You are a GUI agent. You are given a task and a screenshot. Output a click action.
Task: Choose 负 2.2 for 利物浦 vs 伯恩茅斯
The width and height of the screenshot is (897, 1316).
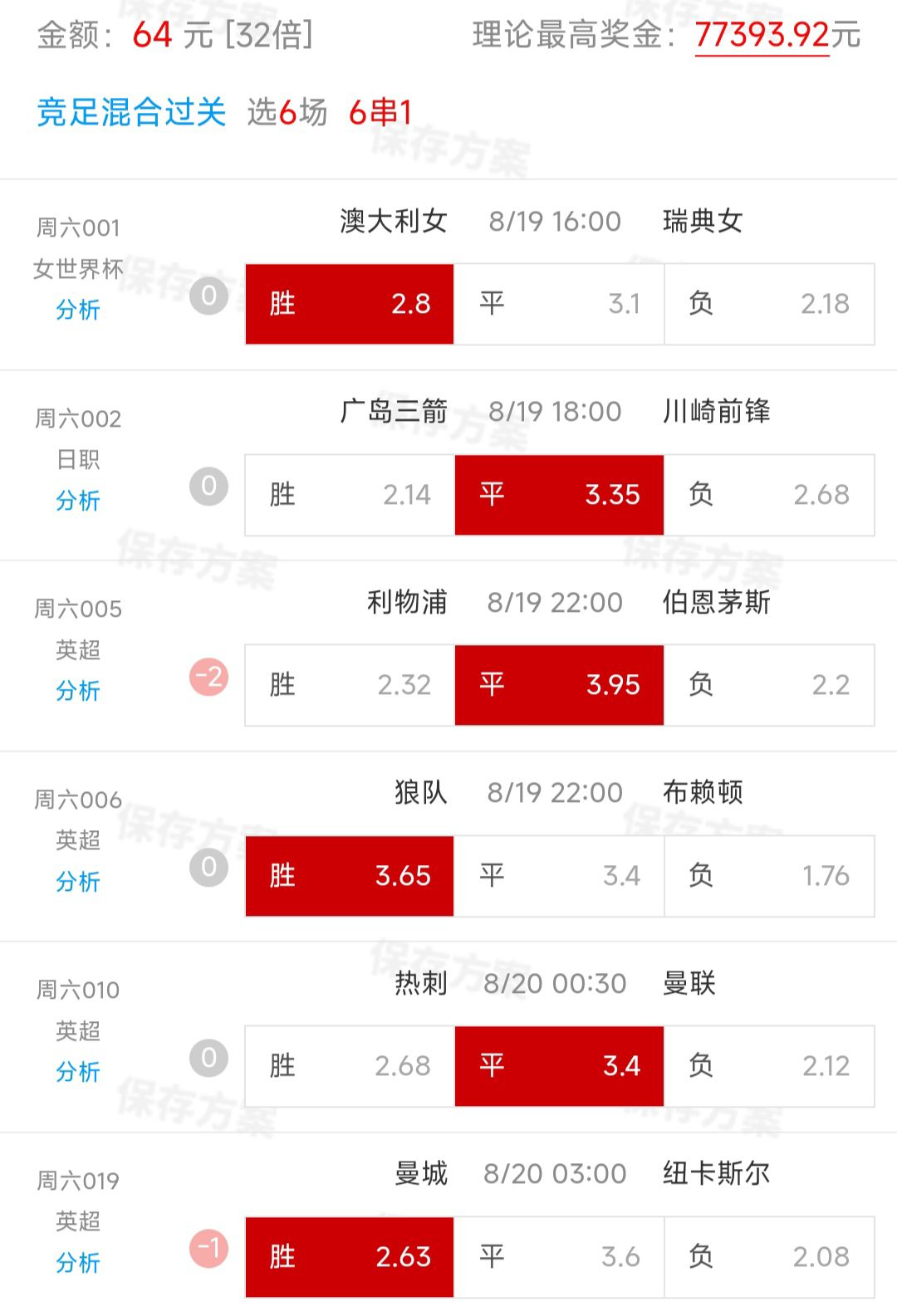pyautogui.click(x=769, y=685)
